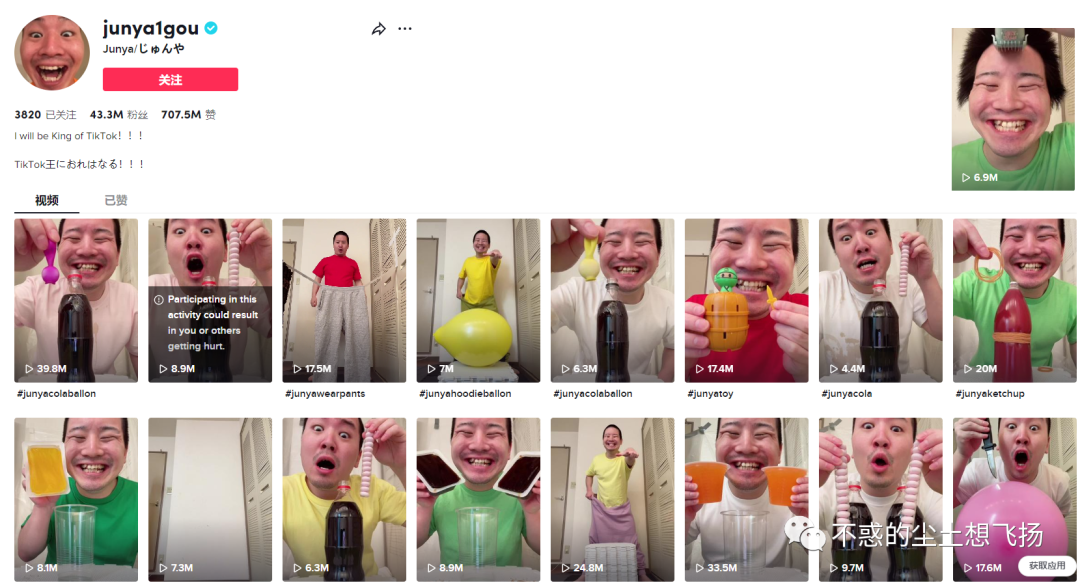Select the 视频 tab

click(x=47, y=200)
